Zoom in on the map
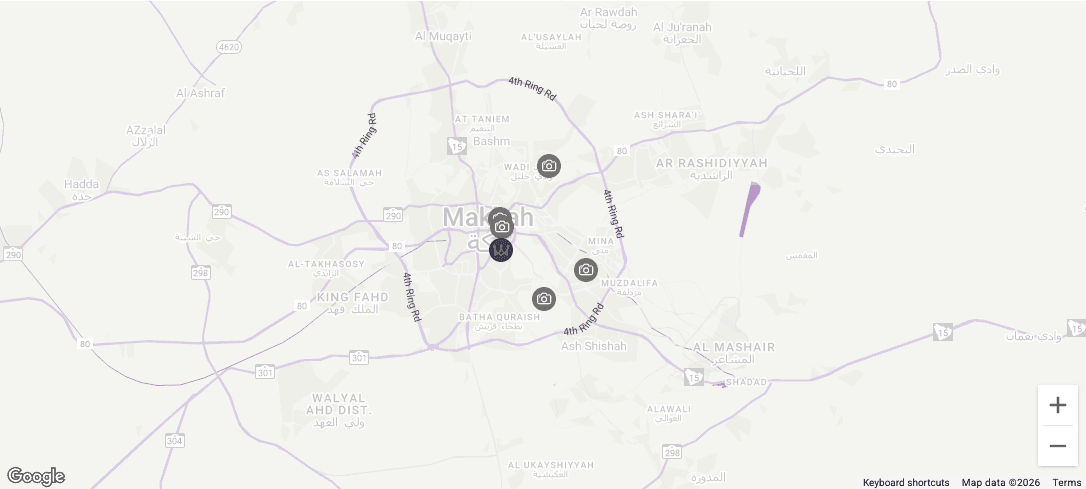Screen dimensions: 1086x489 (x=1057, y=405)
